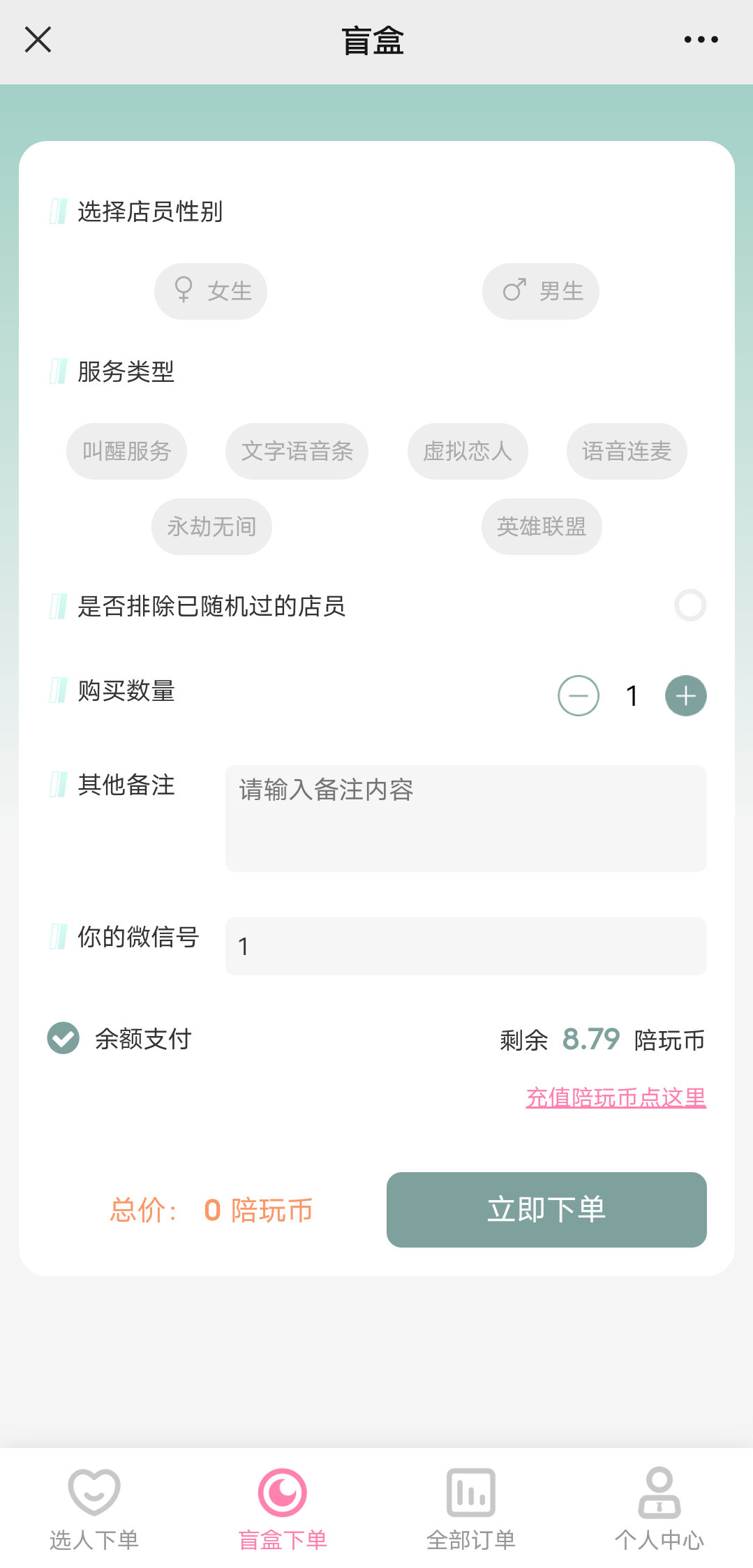Toggle the 余额支付 payment checkbox

[64, 1038]
